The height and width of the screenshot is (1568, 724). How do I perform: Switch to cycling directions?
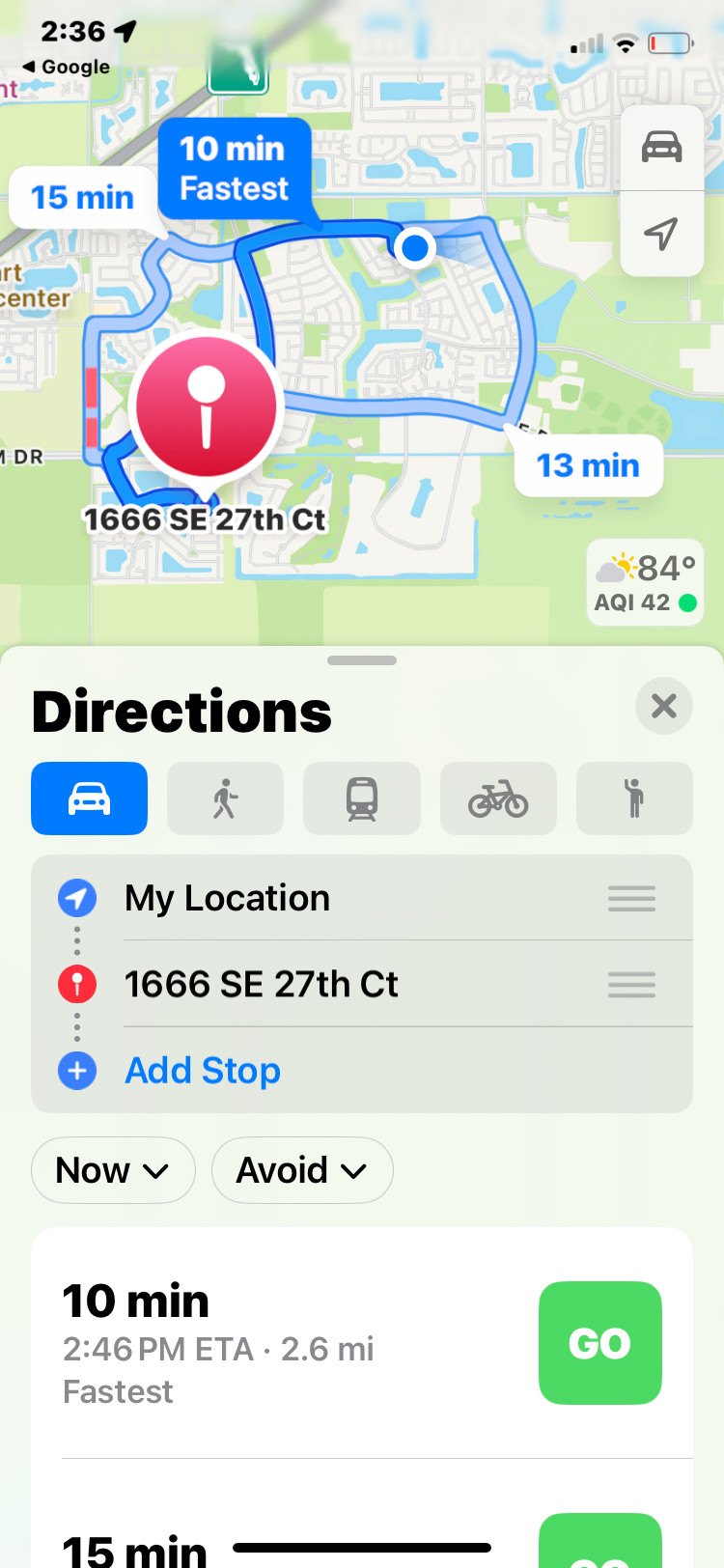pos(498,798)
